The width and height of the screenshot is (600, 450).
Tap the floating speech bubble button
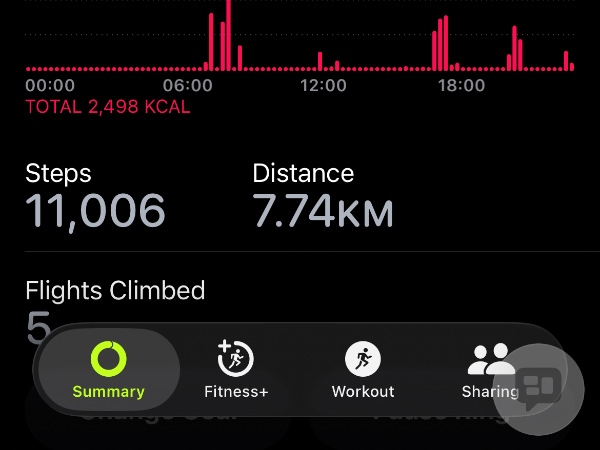541,387
